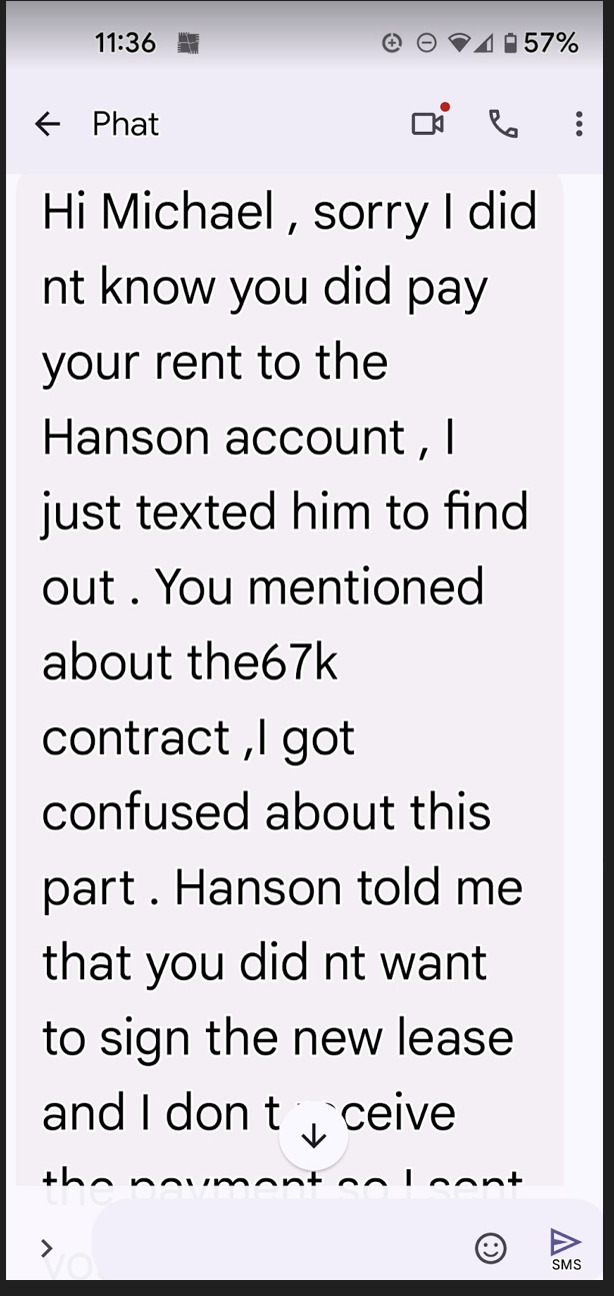Screen dimensions: 614x1296
Task: Open the emoji picker
Action: click(490, 1247)
